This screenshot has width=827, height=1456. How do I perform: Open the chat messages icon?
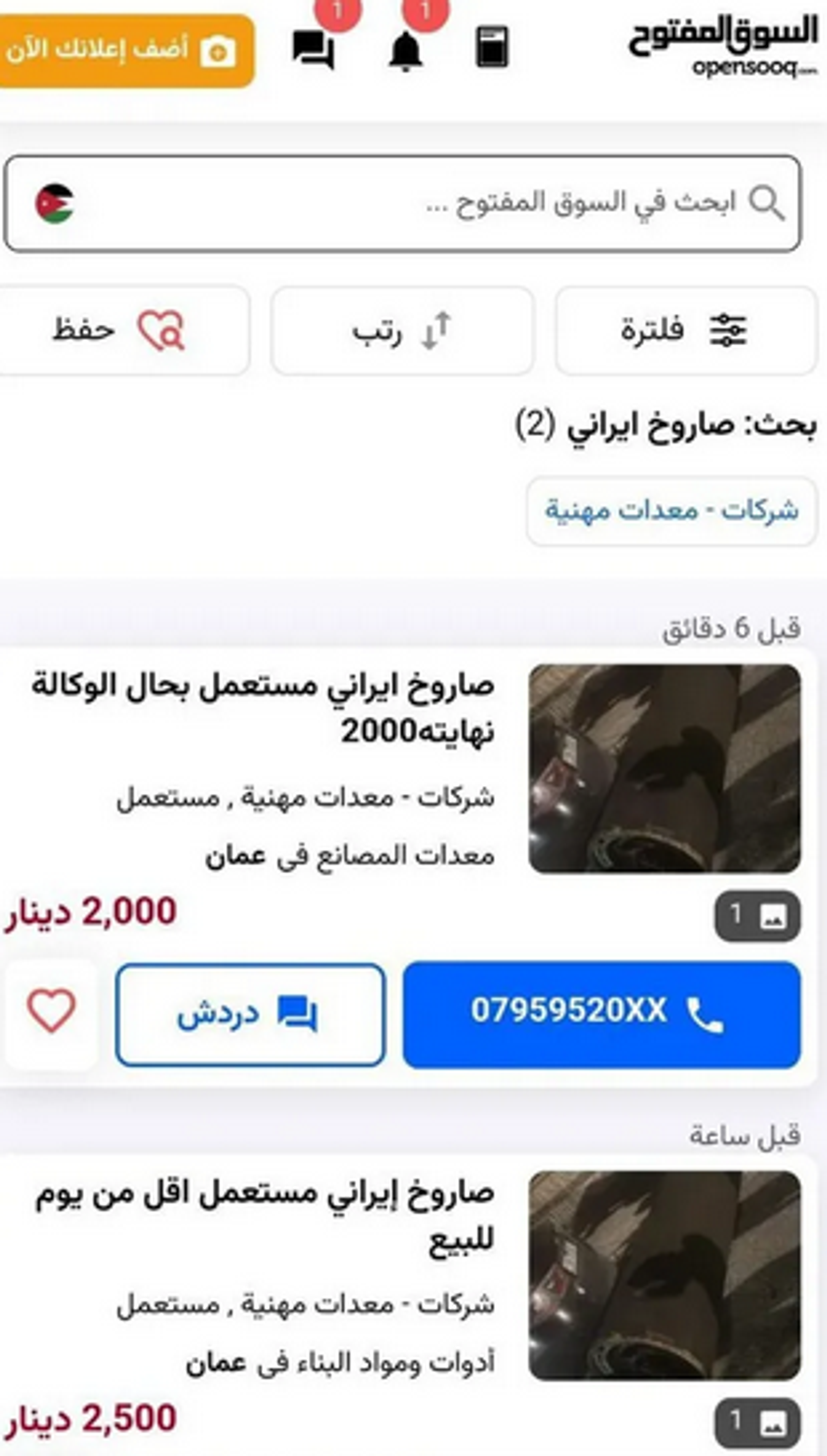[313, 50]
